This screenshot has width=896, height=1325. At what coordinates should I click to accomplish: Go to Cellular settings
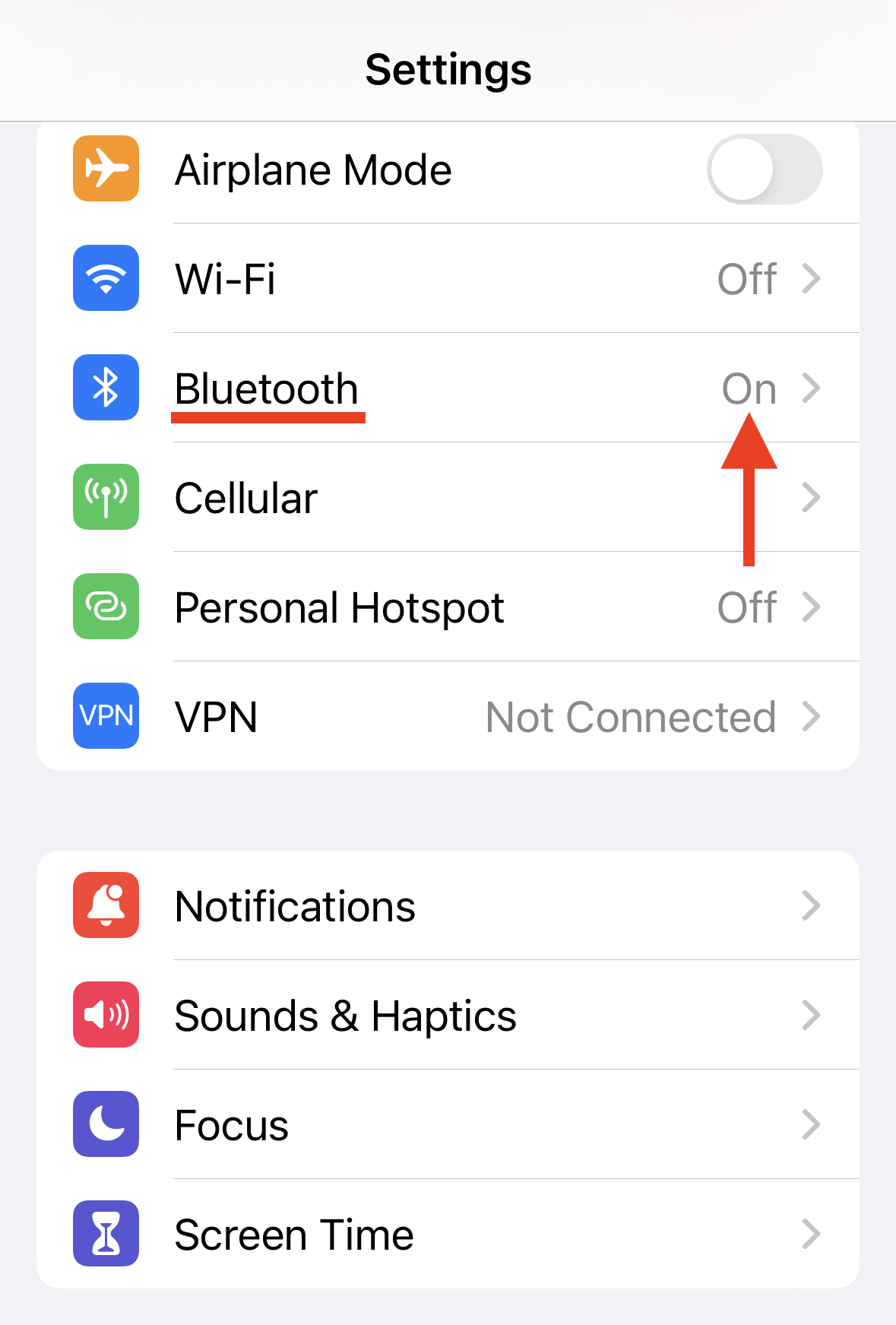tap(448, 498)
